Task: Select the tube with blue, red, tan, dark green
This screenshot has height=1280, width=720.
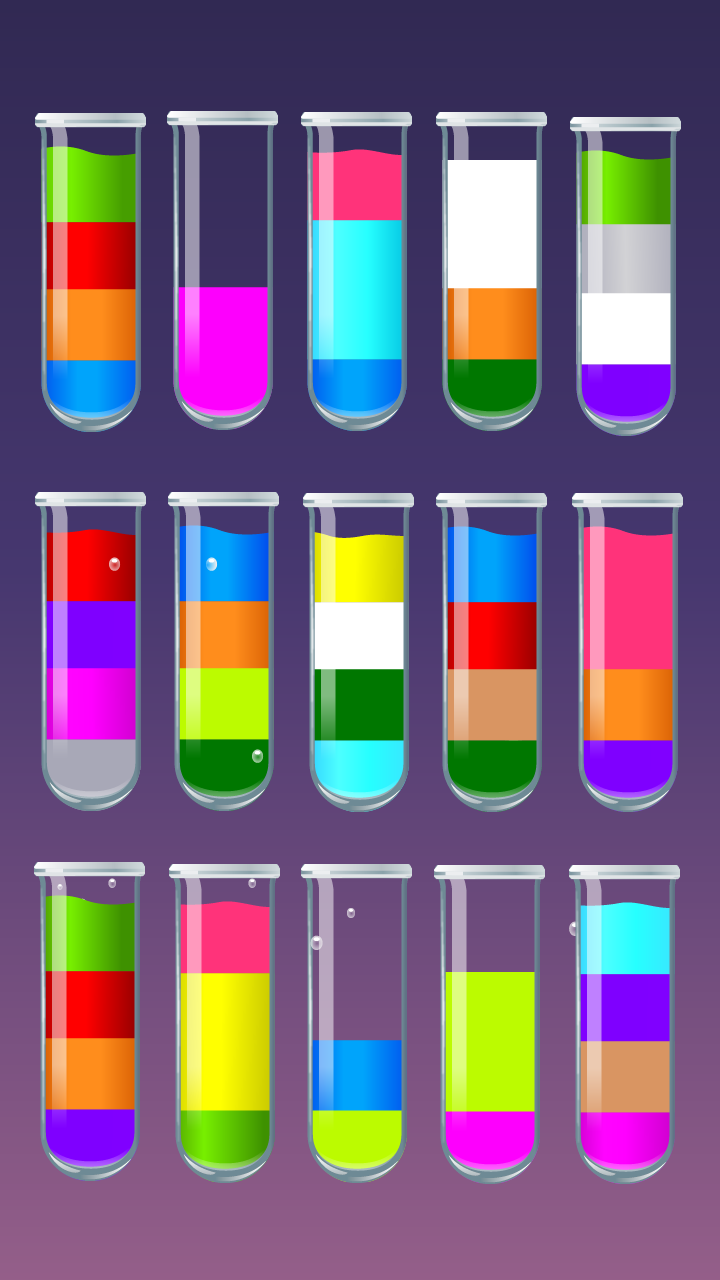Action: [x=492, y=650]
